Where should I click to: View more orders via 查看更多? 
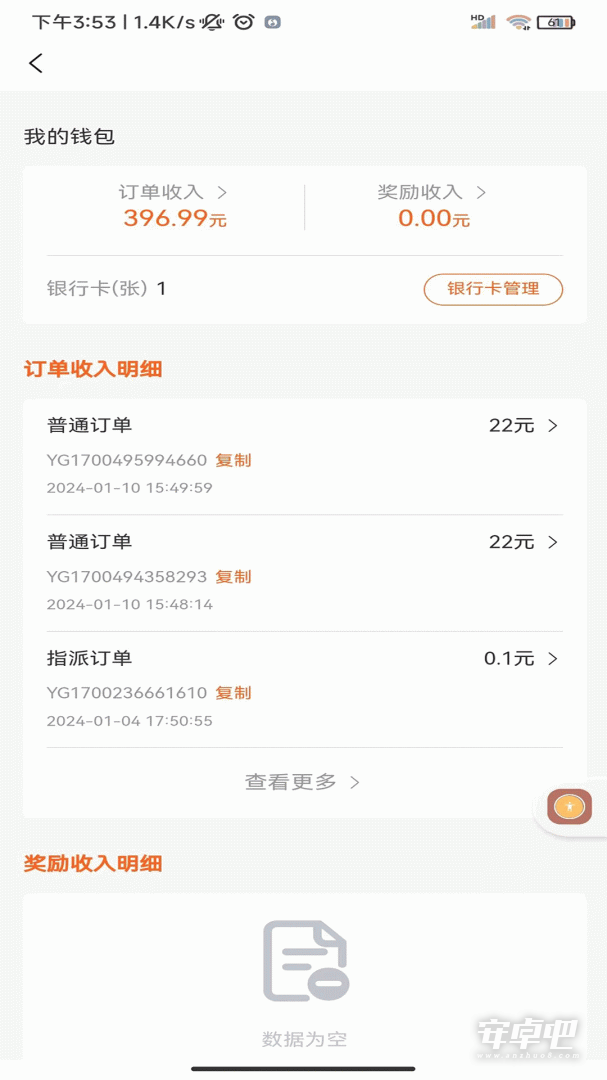(302, 782)
